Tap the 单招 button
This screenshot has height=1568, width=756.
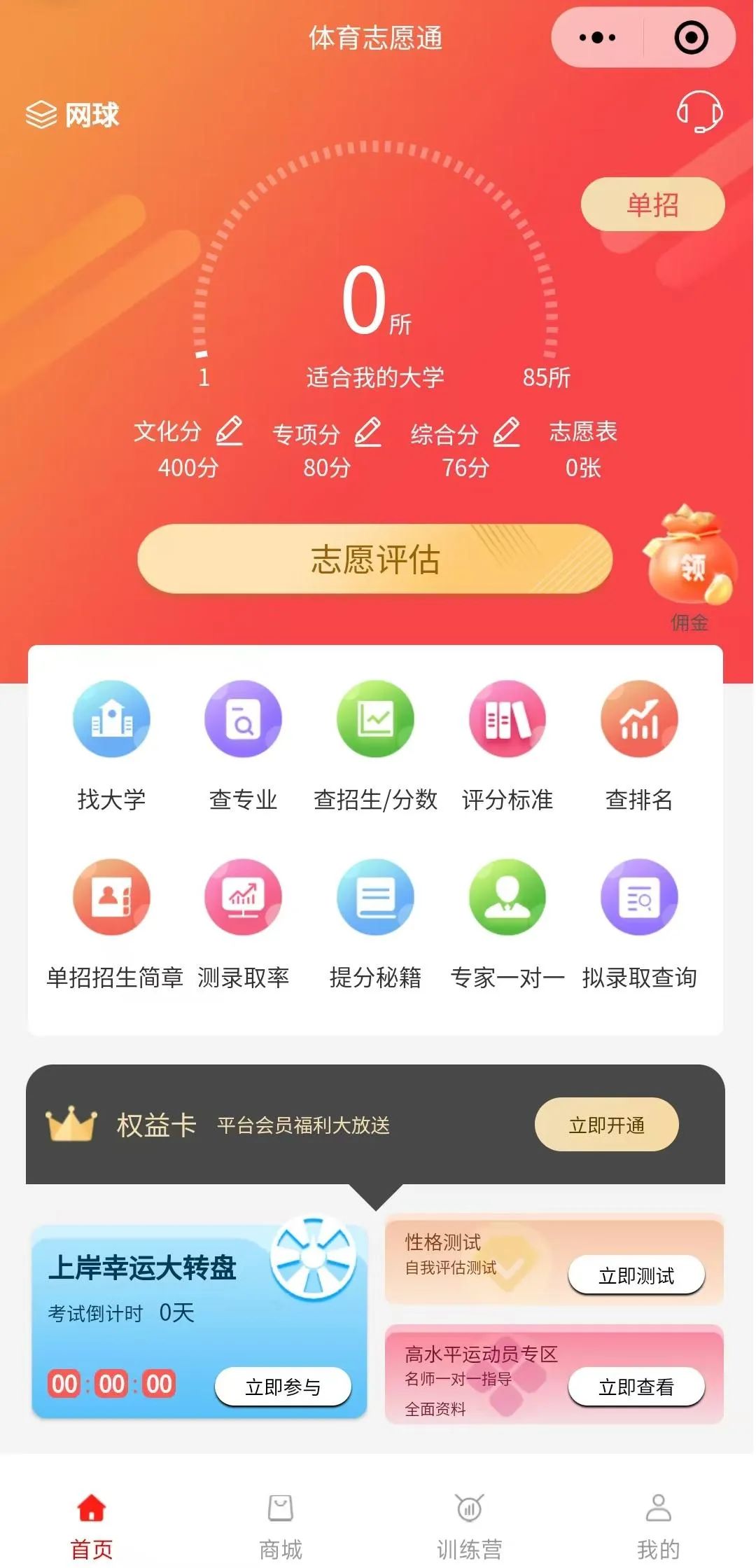(652, 204)
